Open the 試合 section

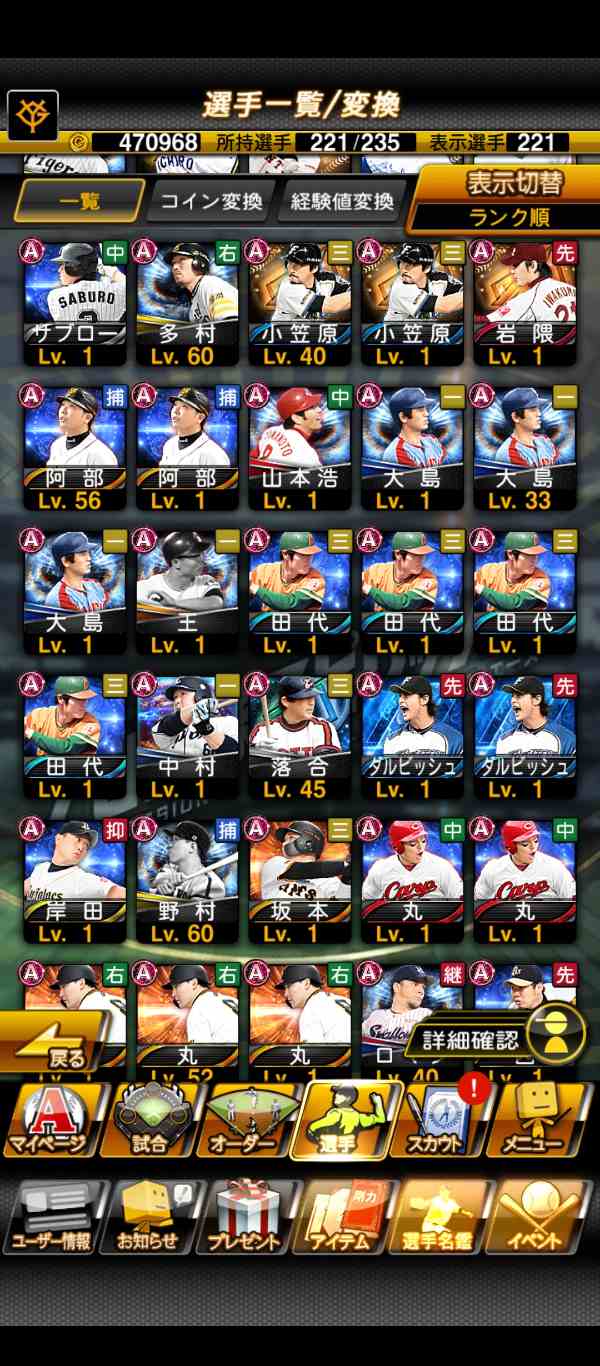coord(150,1119)
